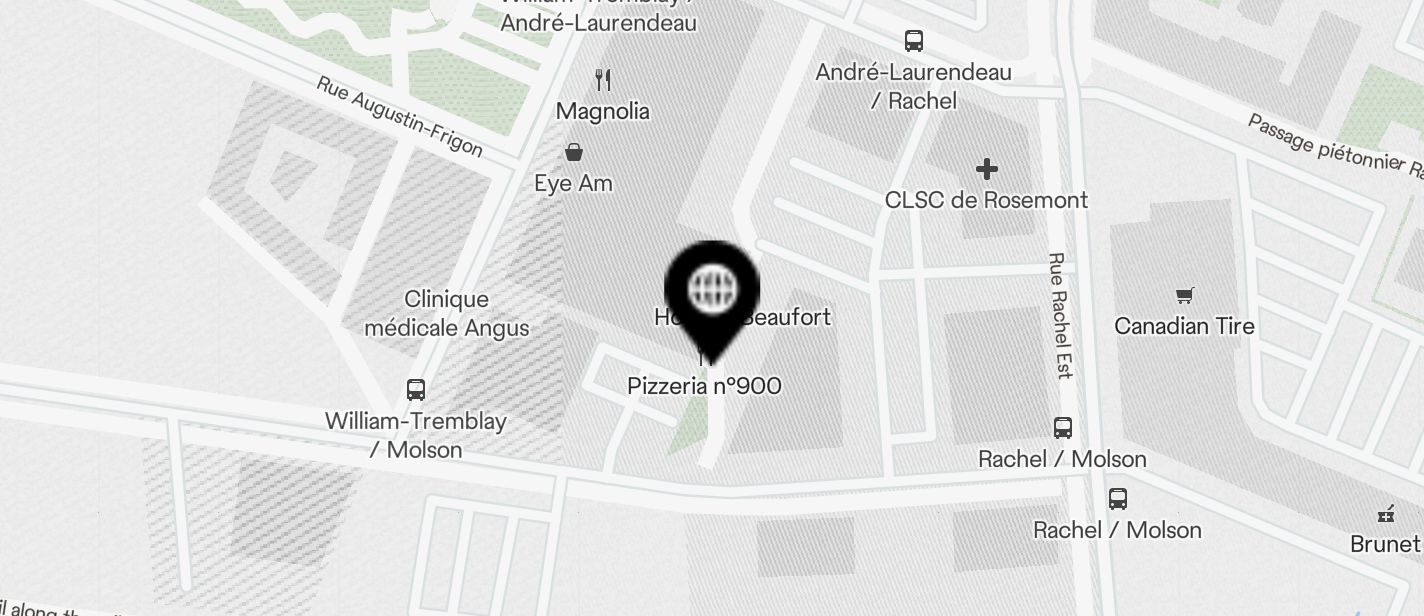Screen dimensions: 1424x616
Task: Select the Magnolia restaurant marker
Action: coord(603,80)
